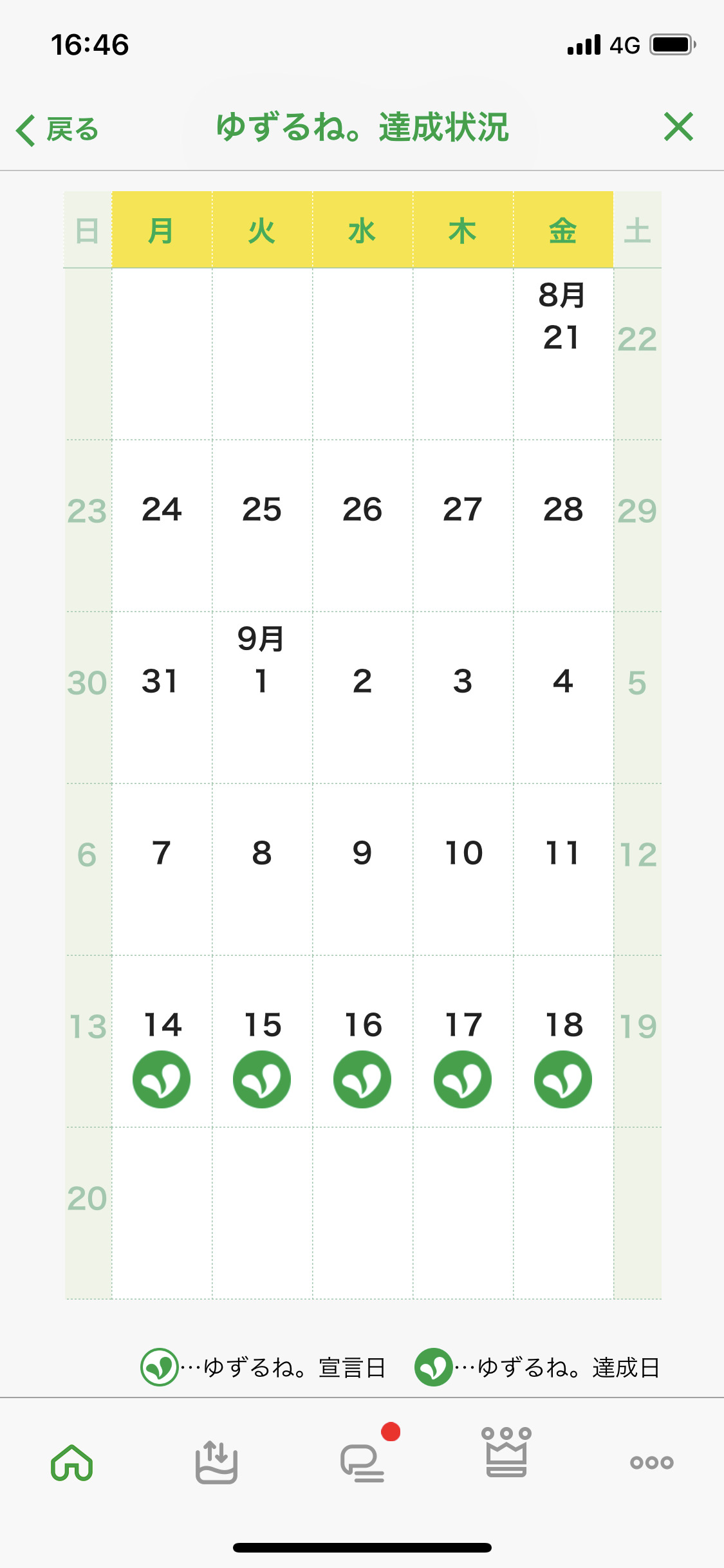Close the ゆずるね。達成状況 screen

click(678, 127)
